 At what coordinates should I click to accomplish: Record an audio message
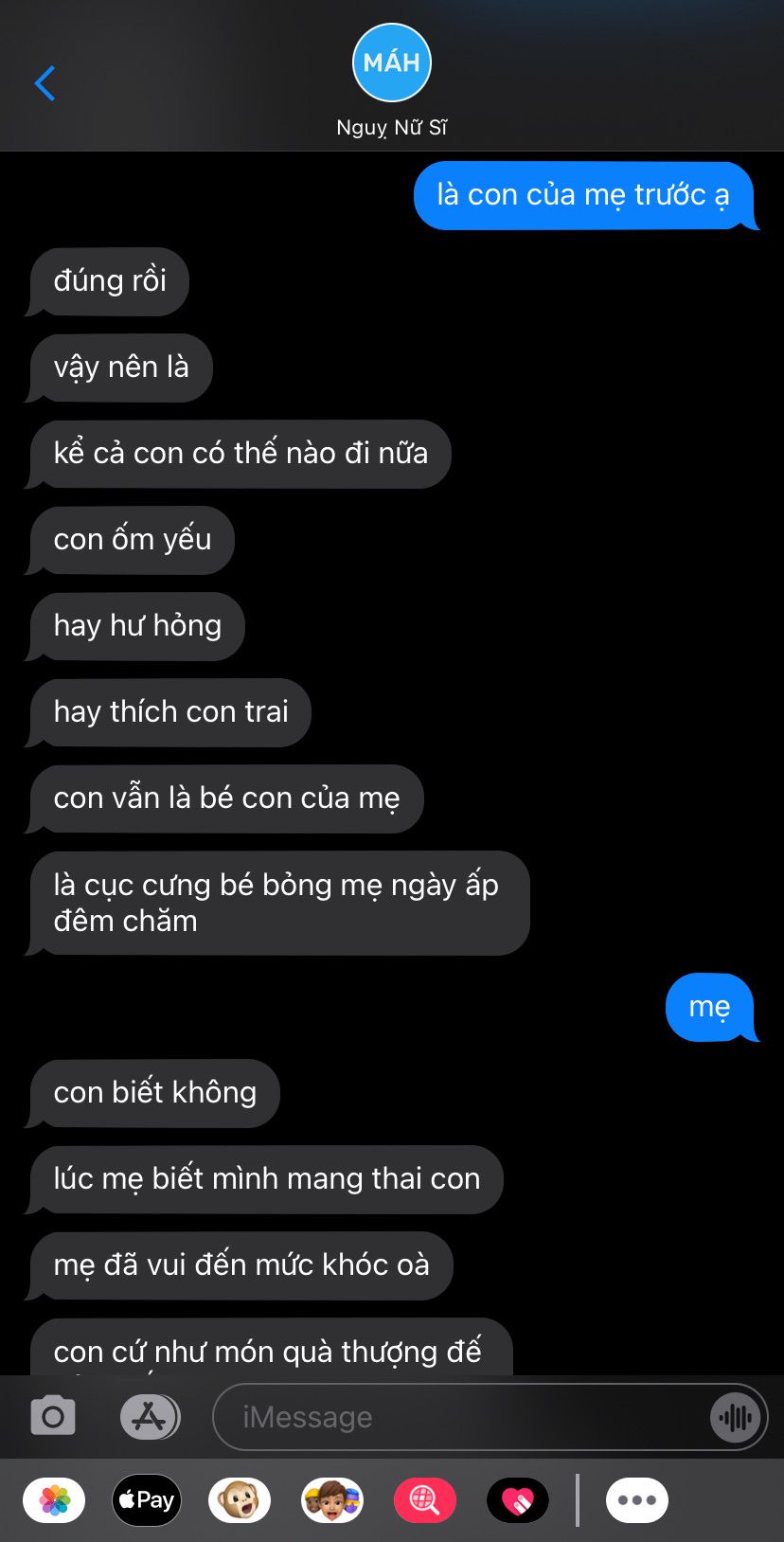pyautogui.click(x=735, y=1417)
